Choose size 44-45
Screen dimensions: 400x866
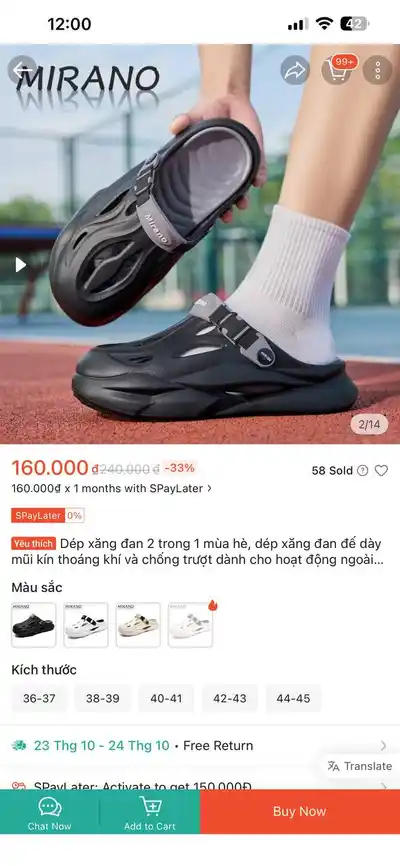(293, 698)
